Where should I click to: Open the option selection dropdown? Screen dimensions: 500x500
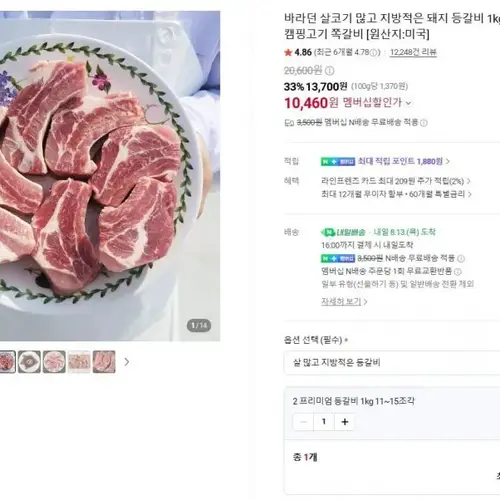pos(392,362)
